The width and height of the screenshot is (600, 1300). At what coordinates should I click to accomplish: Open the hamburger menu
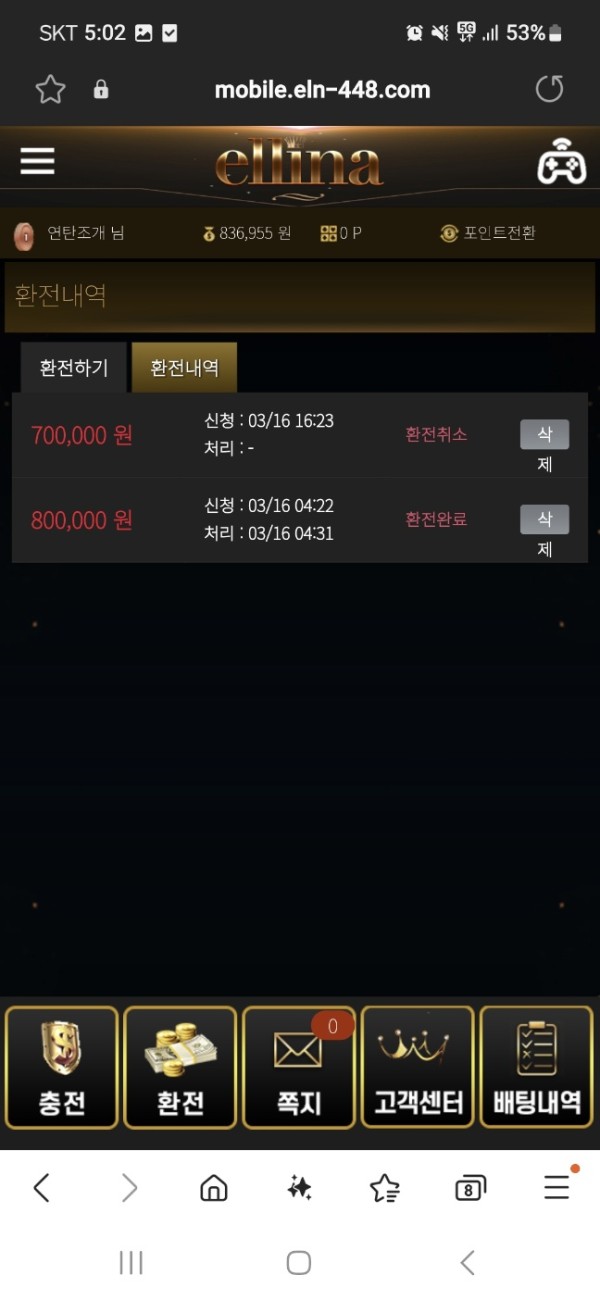[x=37, y=161]
